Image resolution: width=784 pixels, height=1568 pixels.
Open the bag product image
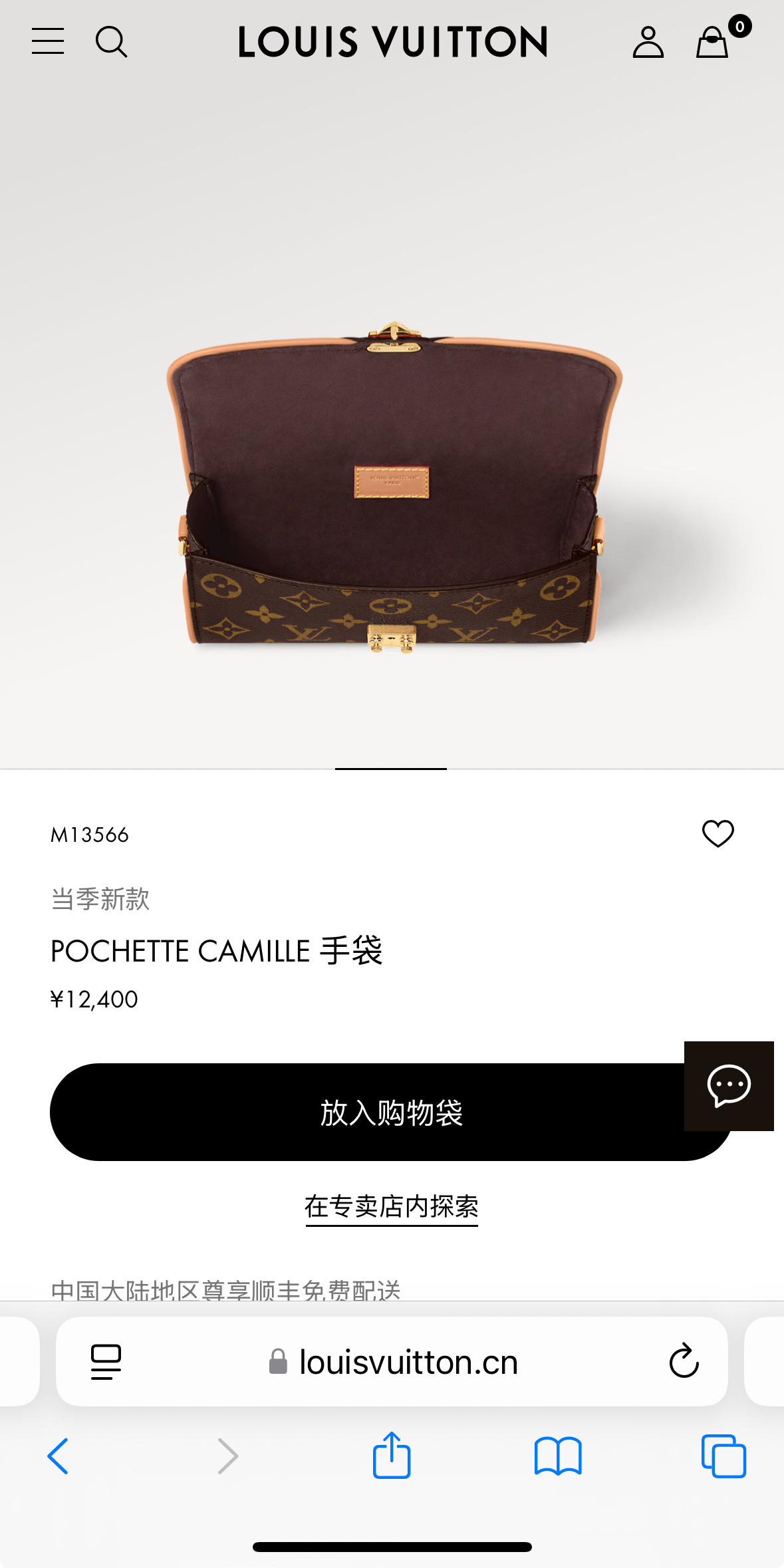coord(392,485)
